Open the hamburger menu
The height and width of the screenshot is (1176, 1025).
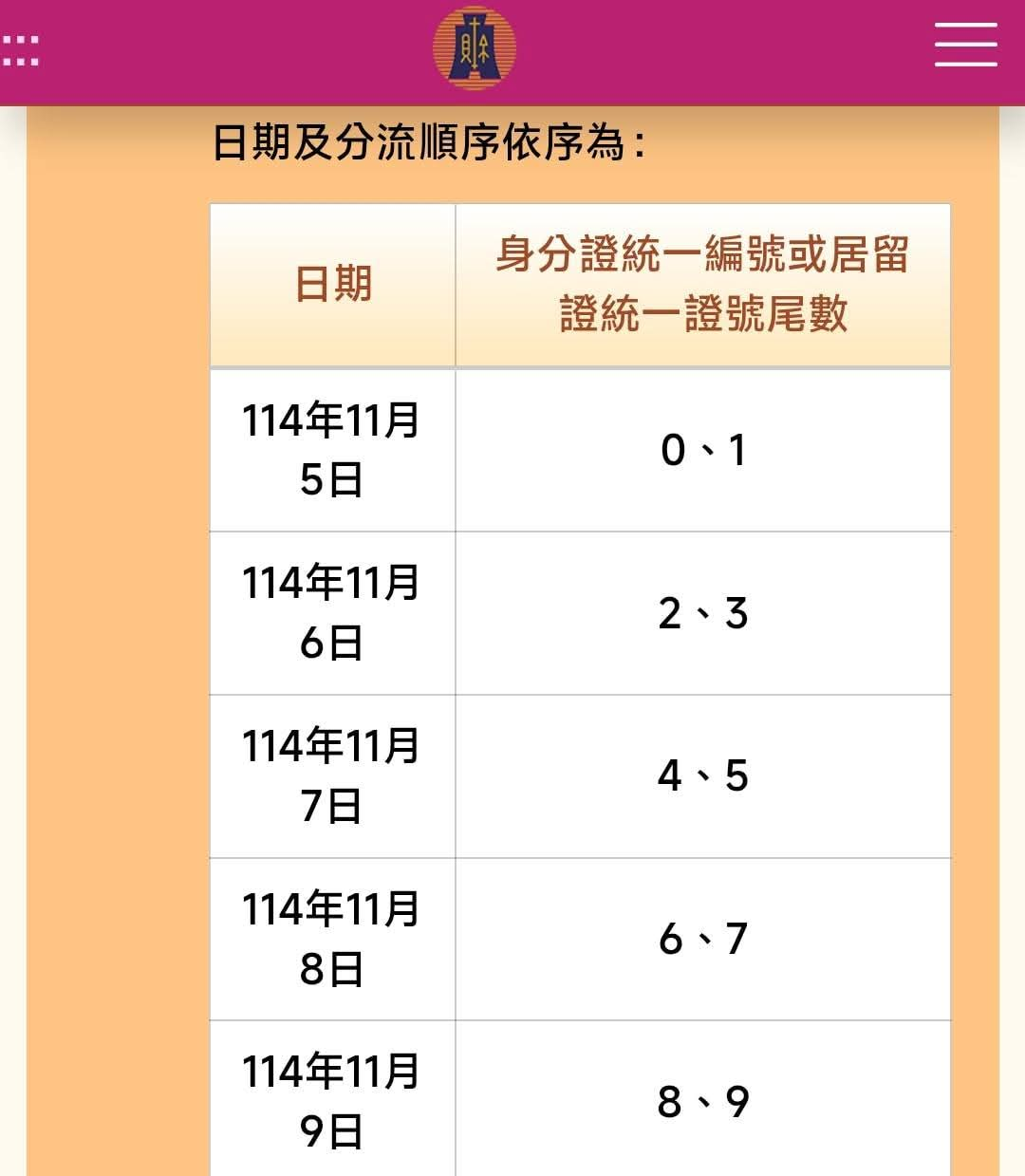[965, 46]
